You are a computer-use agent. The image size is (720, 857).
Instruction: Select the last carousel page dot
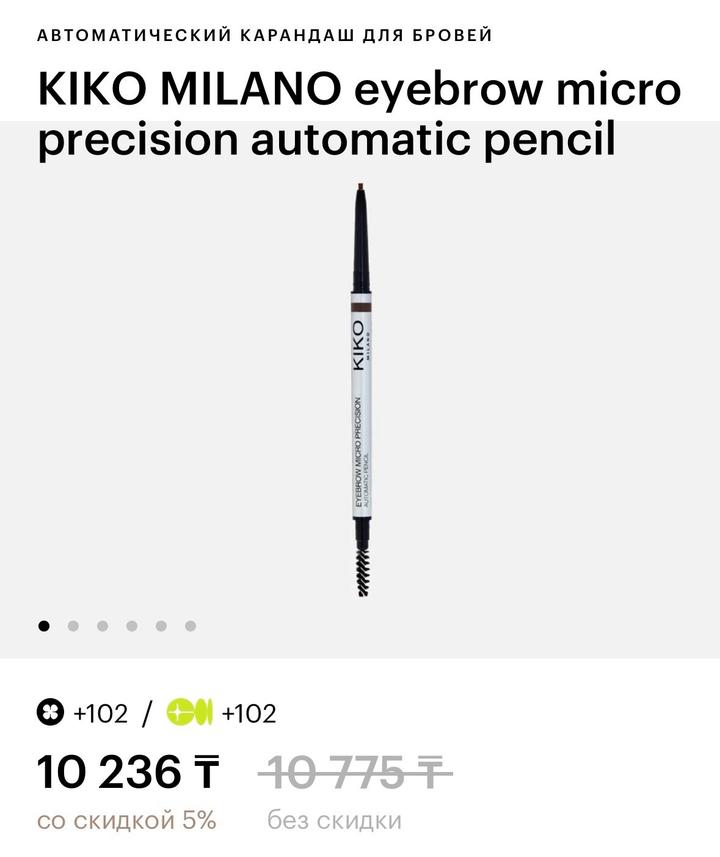point(190,626)
